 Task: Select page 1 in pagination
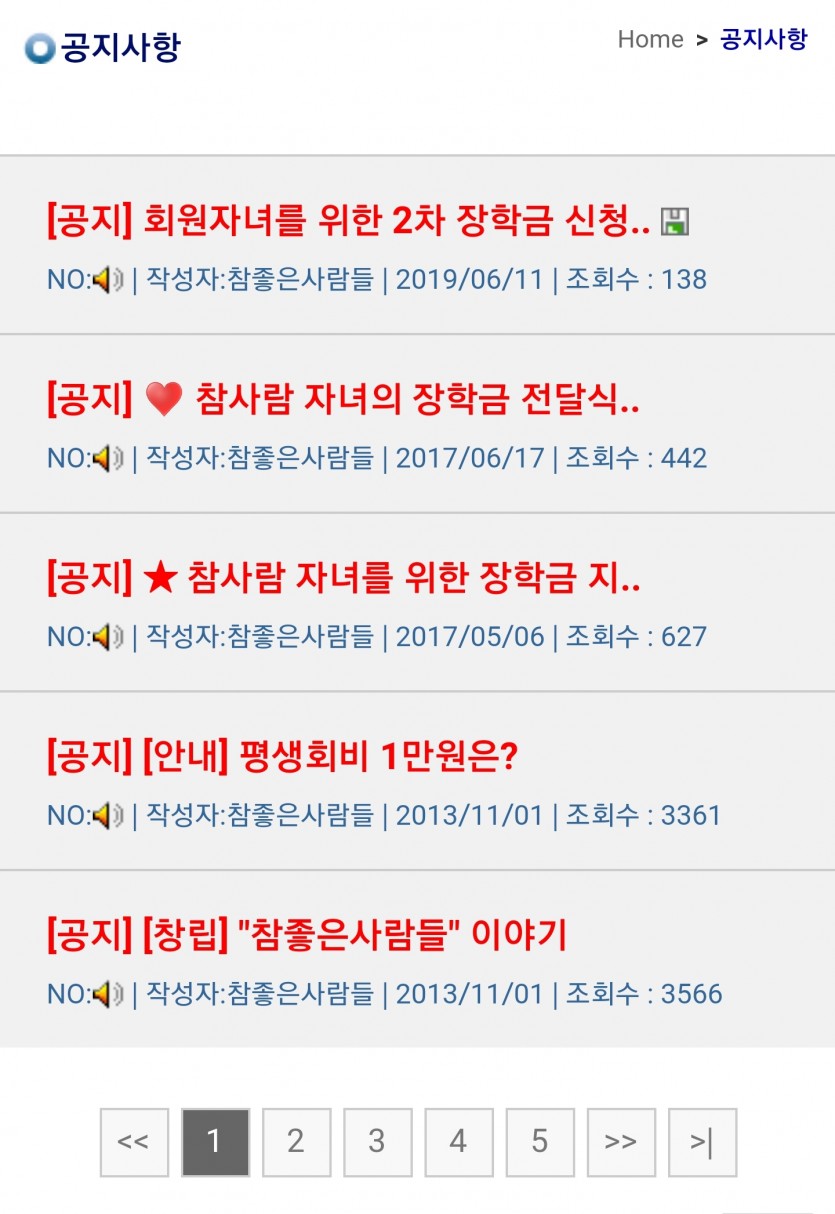pos(215,1142)
